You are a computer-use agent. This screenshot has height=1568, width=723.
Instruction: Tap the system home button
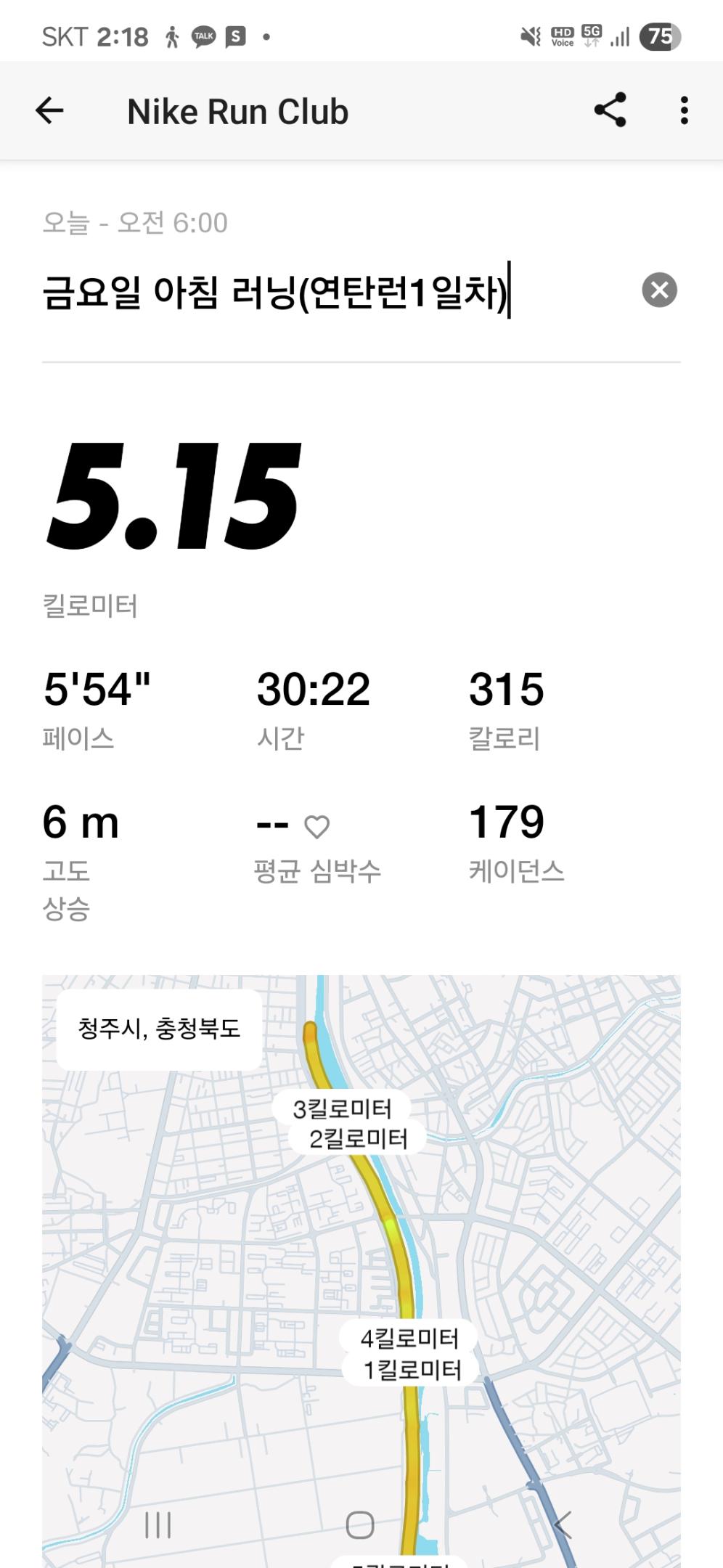[x=360, y=1525]
